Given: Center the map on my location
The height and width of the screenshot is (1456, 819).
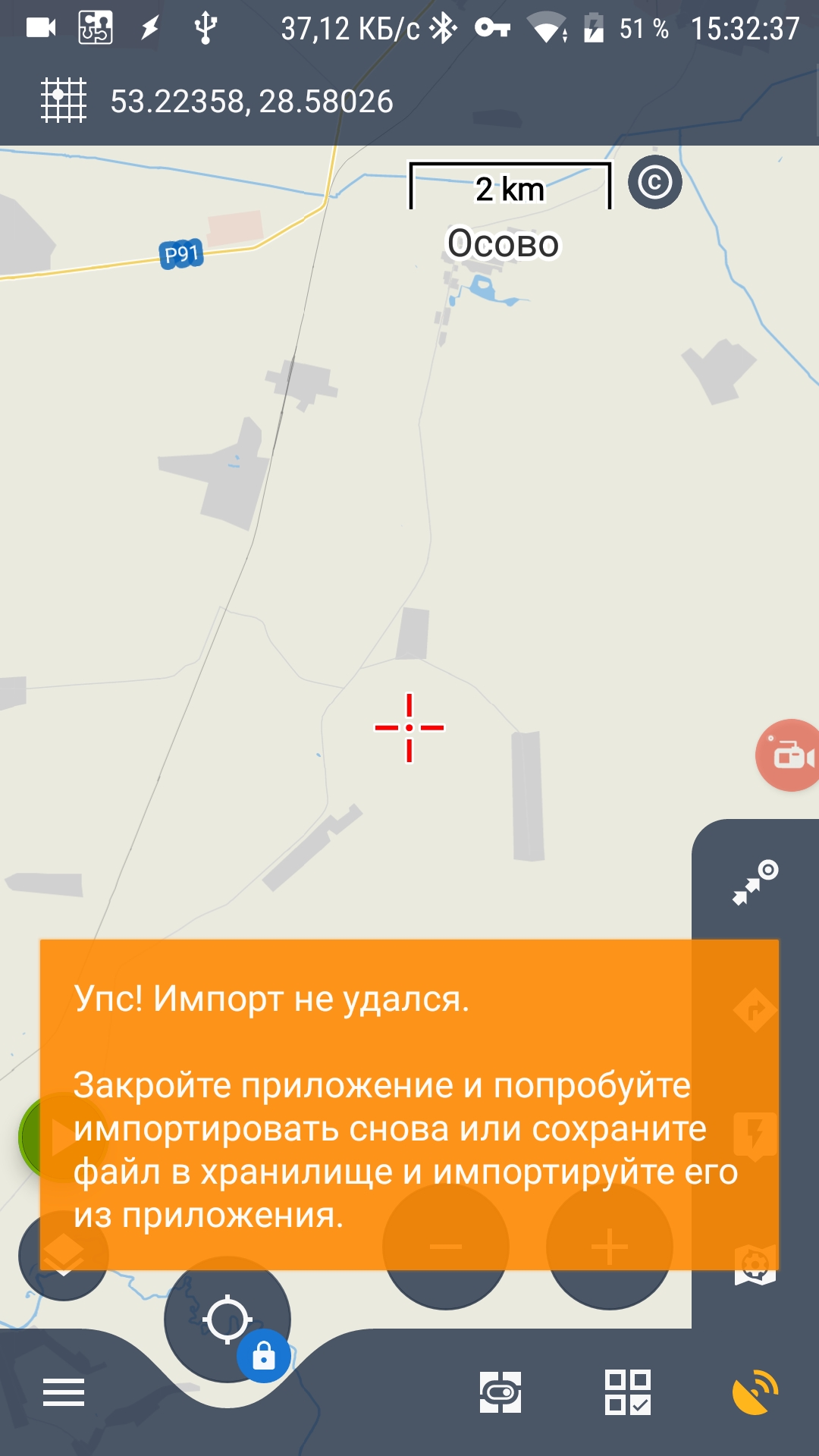Looking at the screenshot, I should 226,1319.
